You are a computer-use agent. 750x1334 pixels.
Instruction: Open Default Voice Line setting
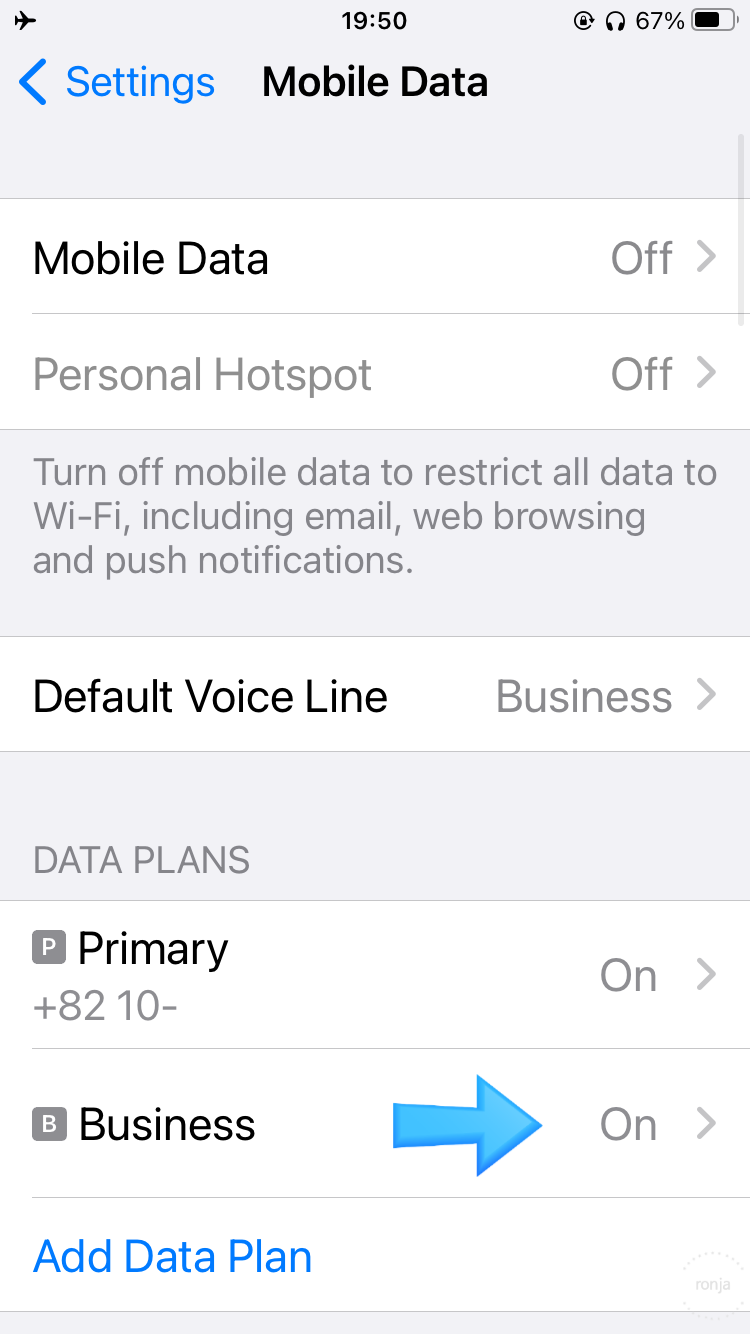(375, 695)
